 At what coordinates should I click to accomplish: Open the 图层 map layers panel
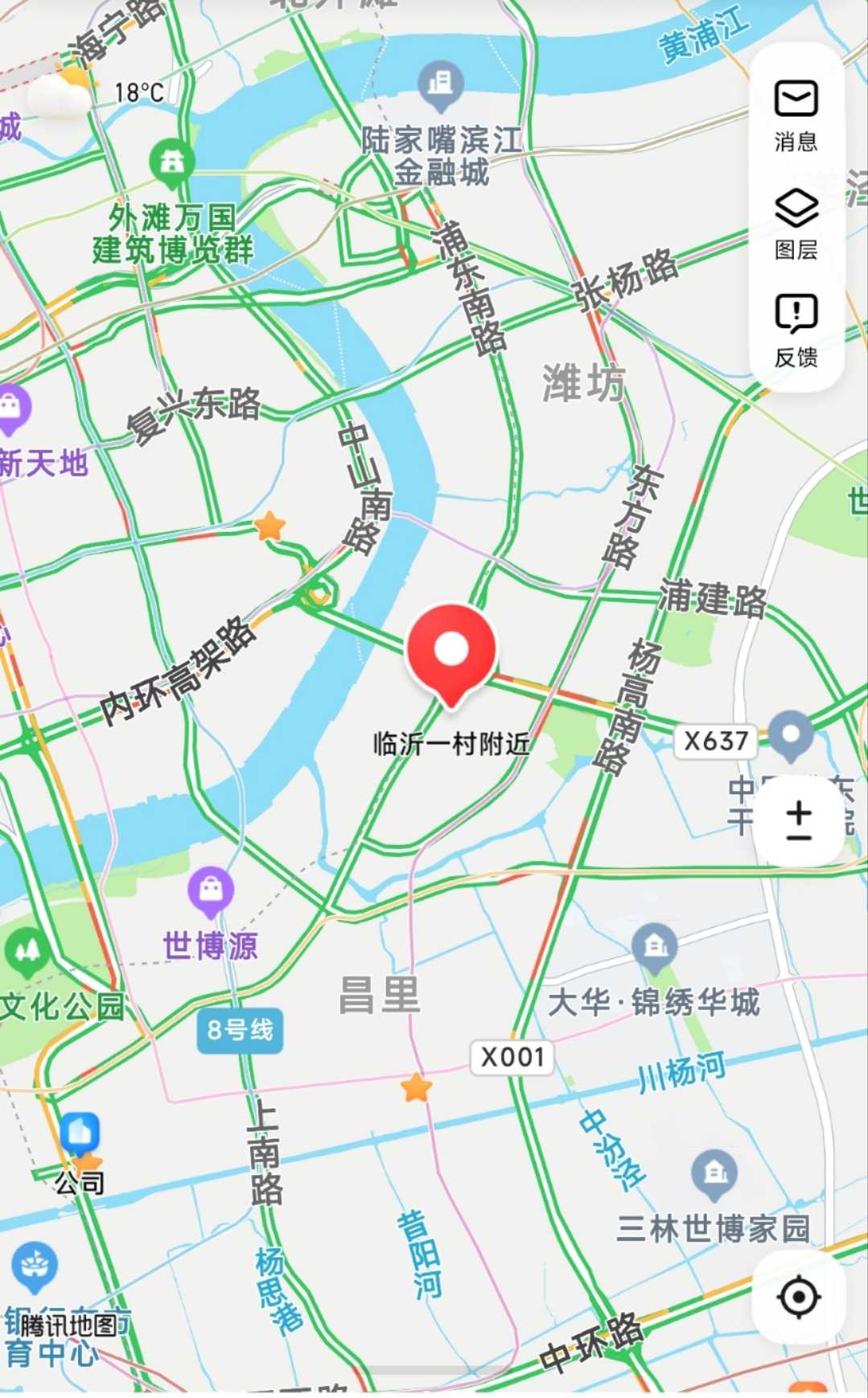pos(796,224)
